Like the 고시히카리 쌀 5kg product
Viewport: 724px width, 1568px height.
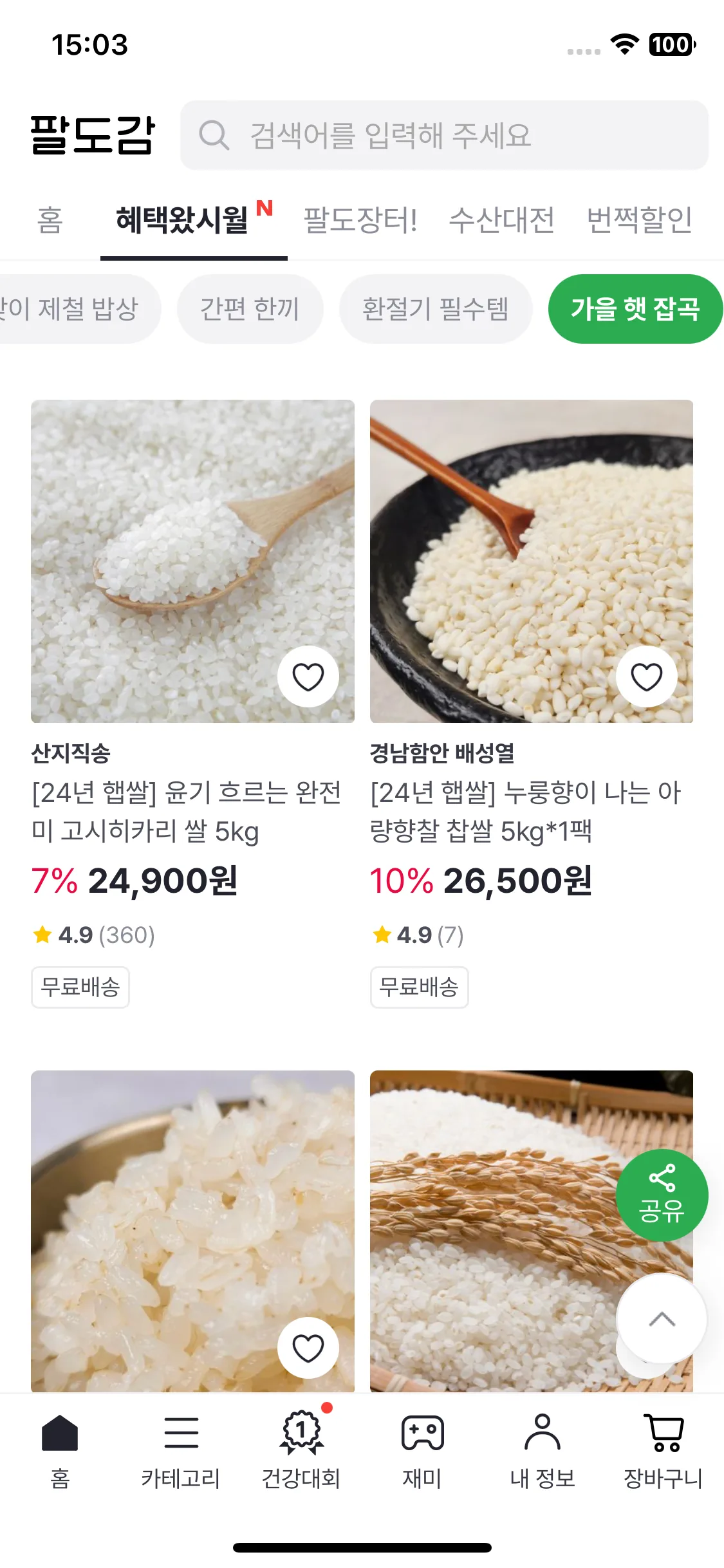click(x=308, y=677)
